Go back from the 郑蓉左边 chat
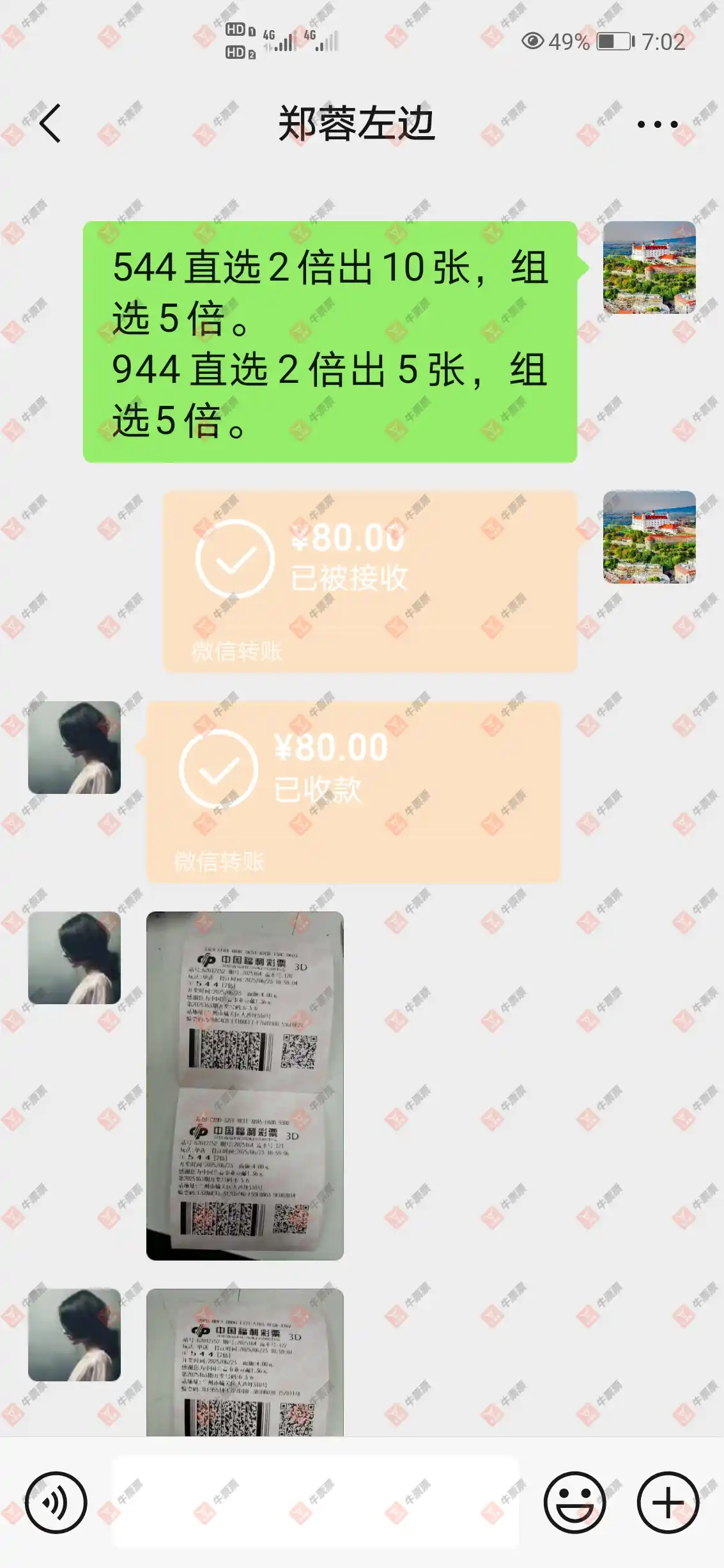This screenshot has width=724, height=1568. point(50,123)
